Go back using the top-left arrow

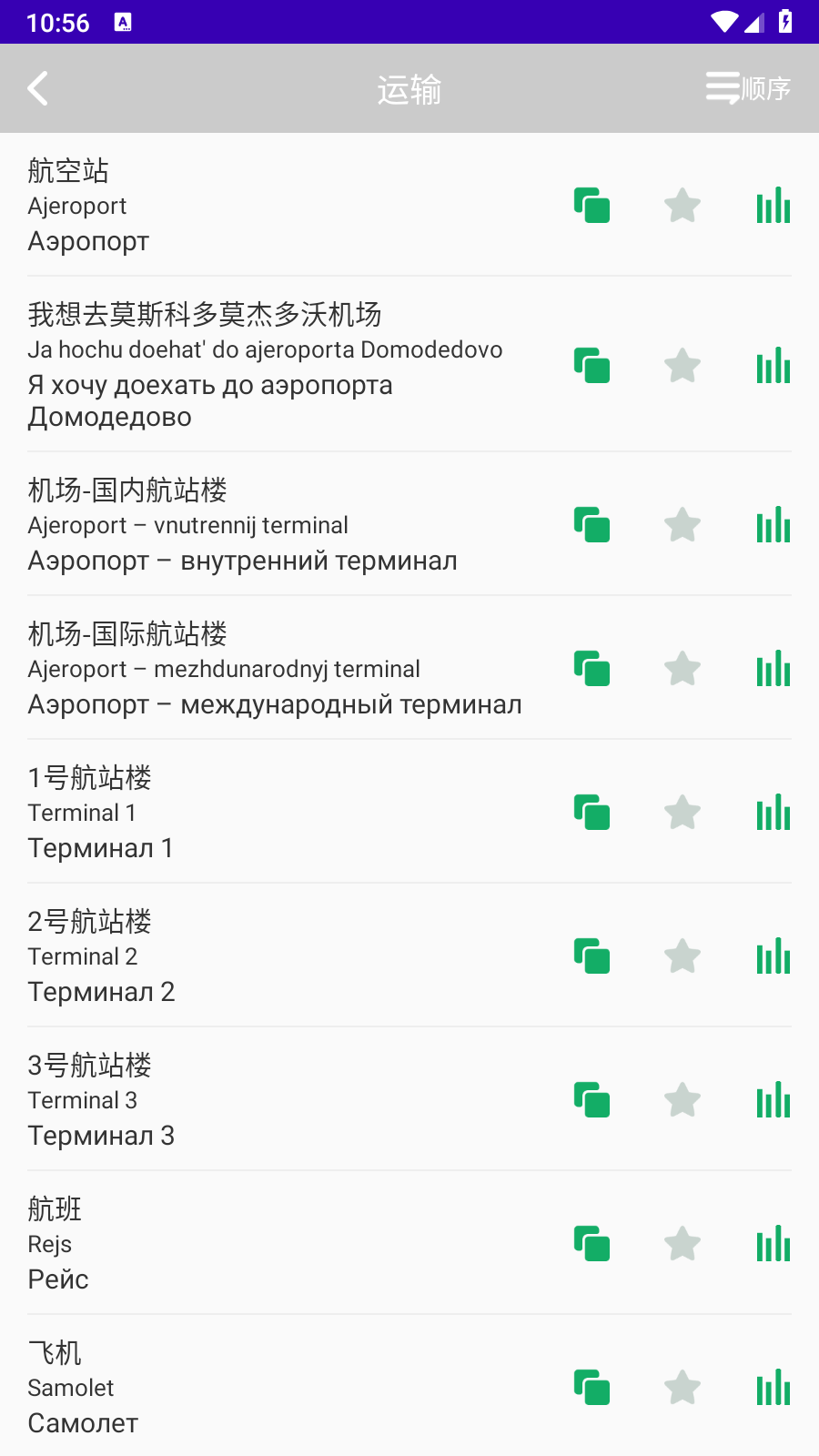click(x=38, y=88)
